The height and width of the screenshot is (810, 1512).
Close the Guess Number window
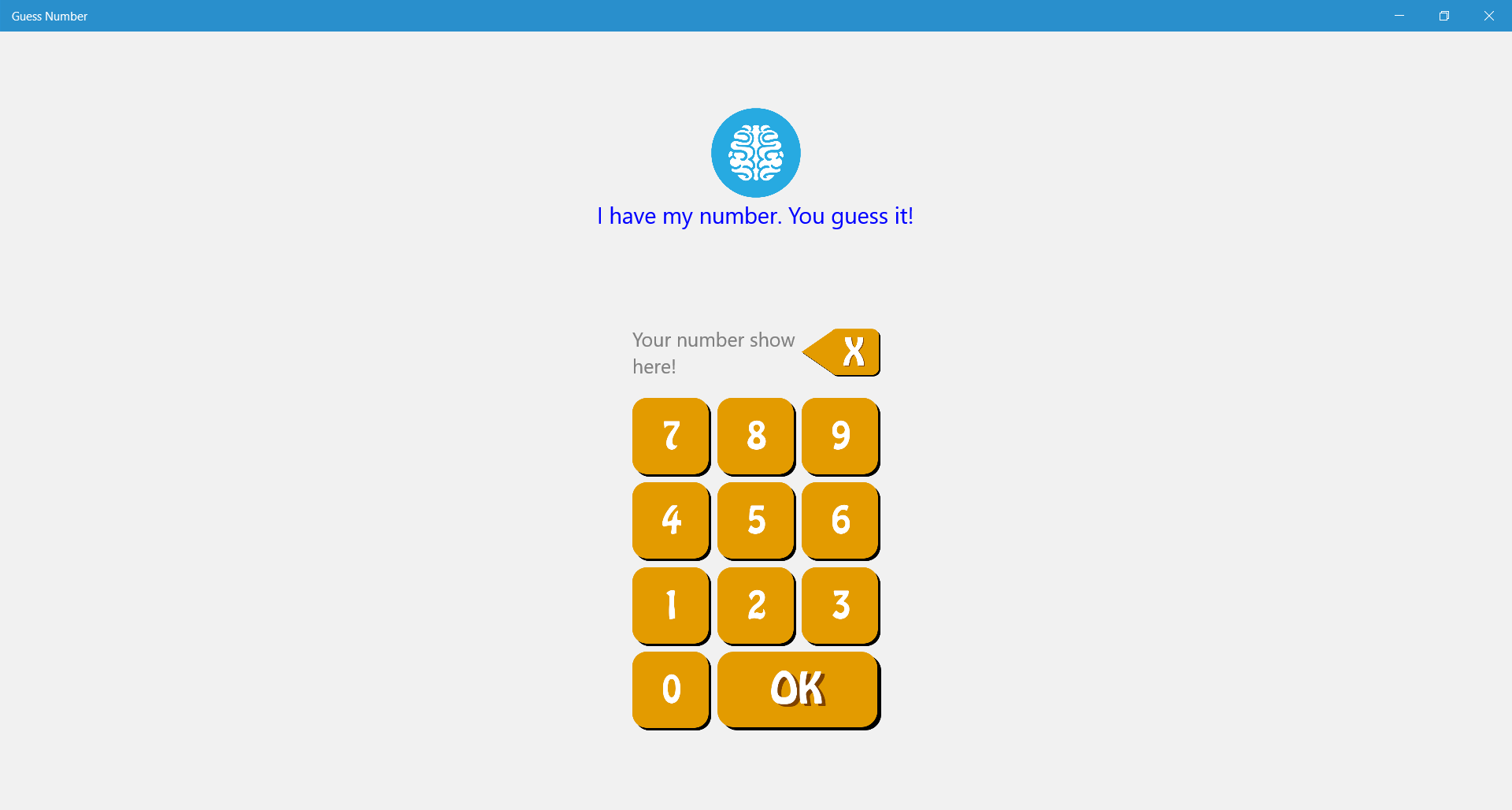coord(1488,16)
